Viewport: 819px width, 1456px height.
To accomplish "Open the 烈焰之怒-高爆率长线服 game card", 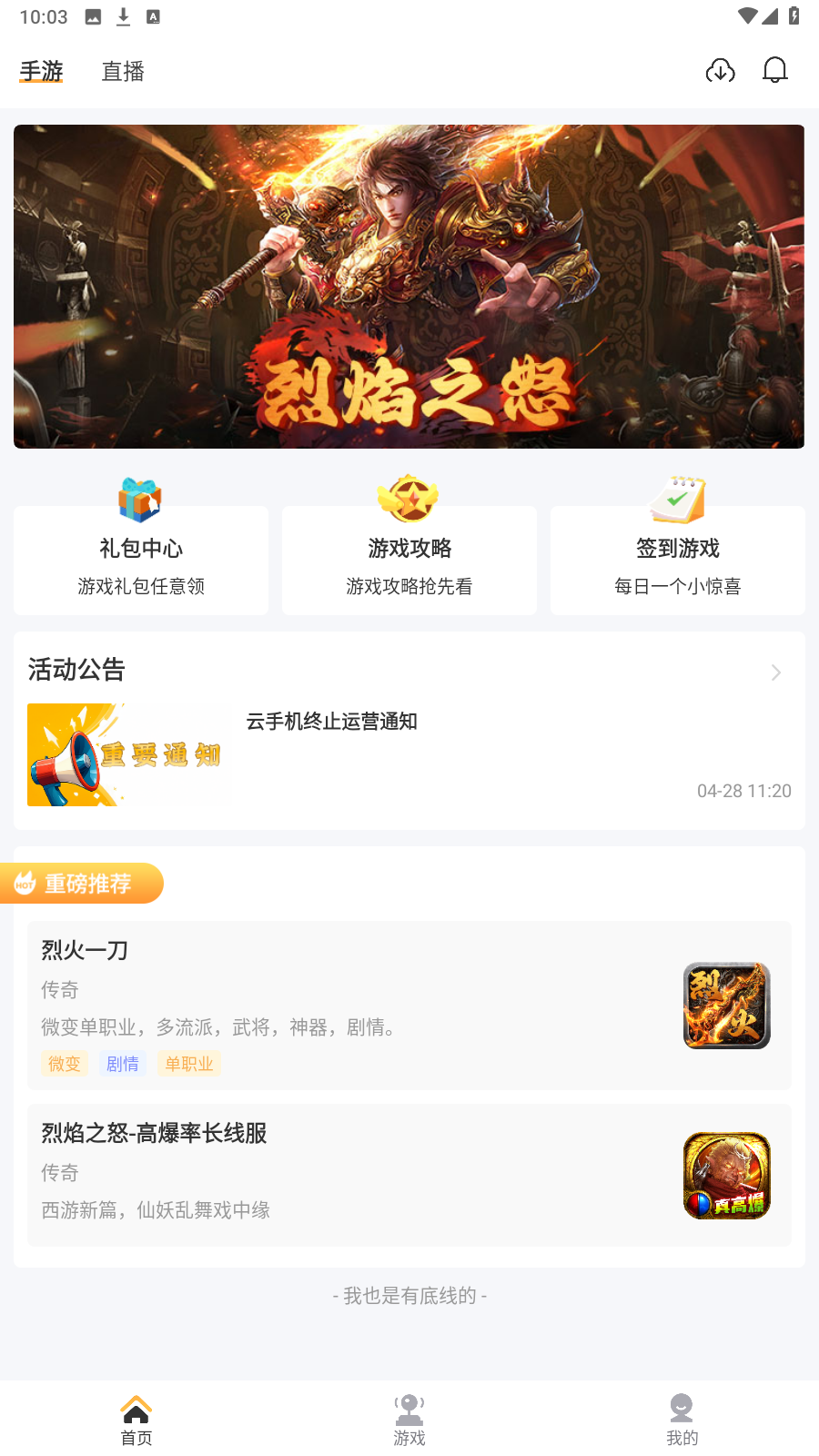I will click(409, 1175).
